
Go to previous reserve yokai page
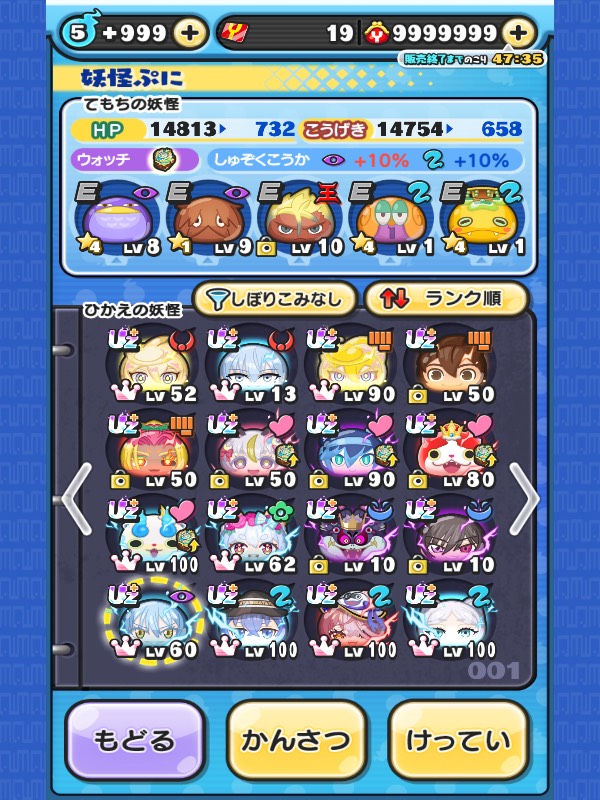coord(76,498)
